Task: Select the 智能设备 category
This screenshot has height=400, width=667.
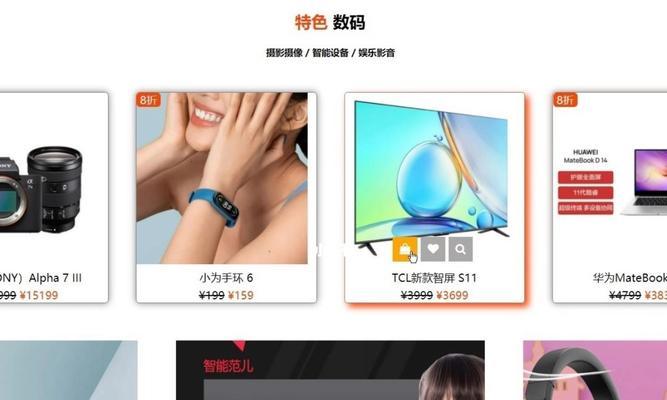Action: 330,52
